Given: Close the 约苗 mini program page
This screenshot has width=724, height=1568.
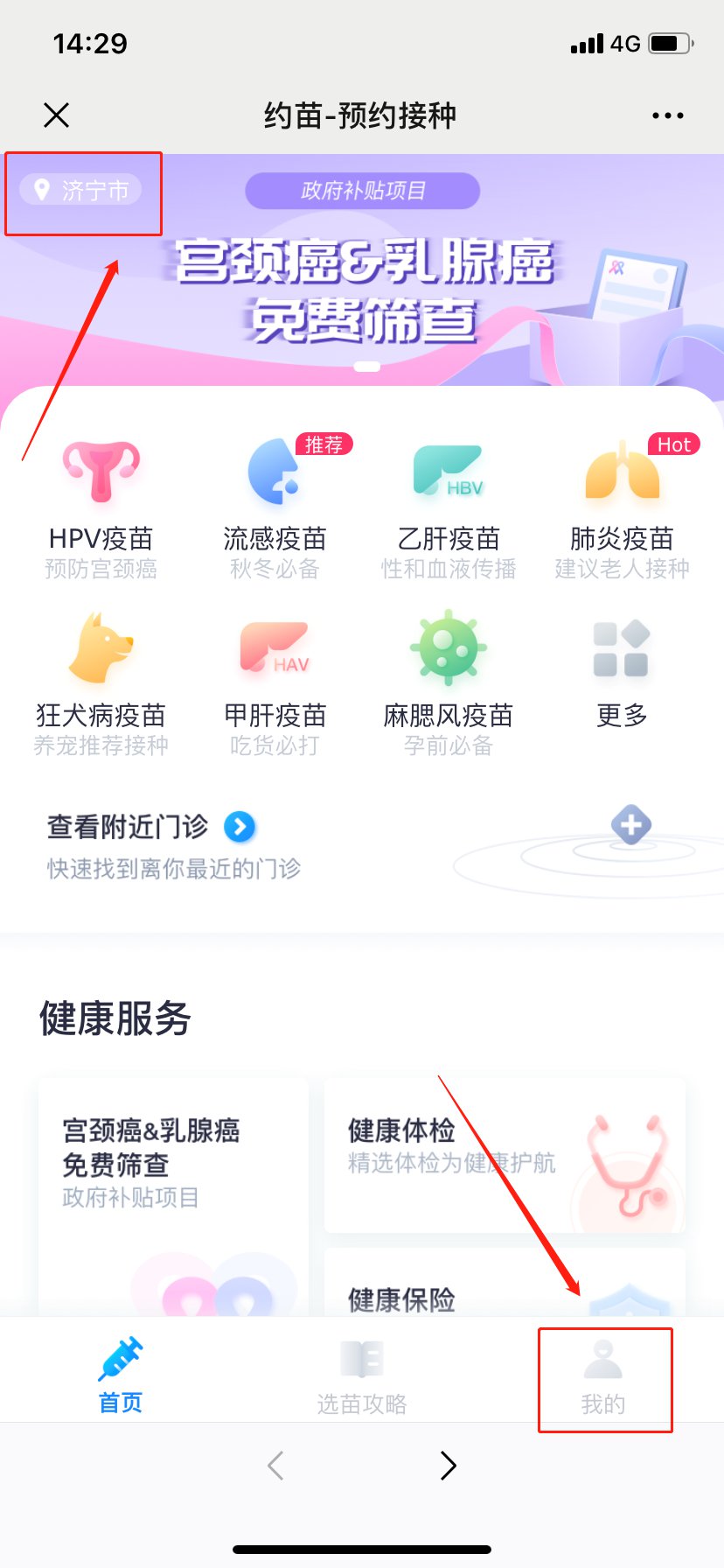Looking at the screenshot, I should pos(57,115).
